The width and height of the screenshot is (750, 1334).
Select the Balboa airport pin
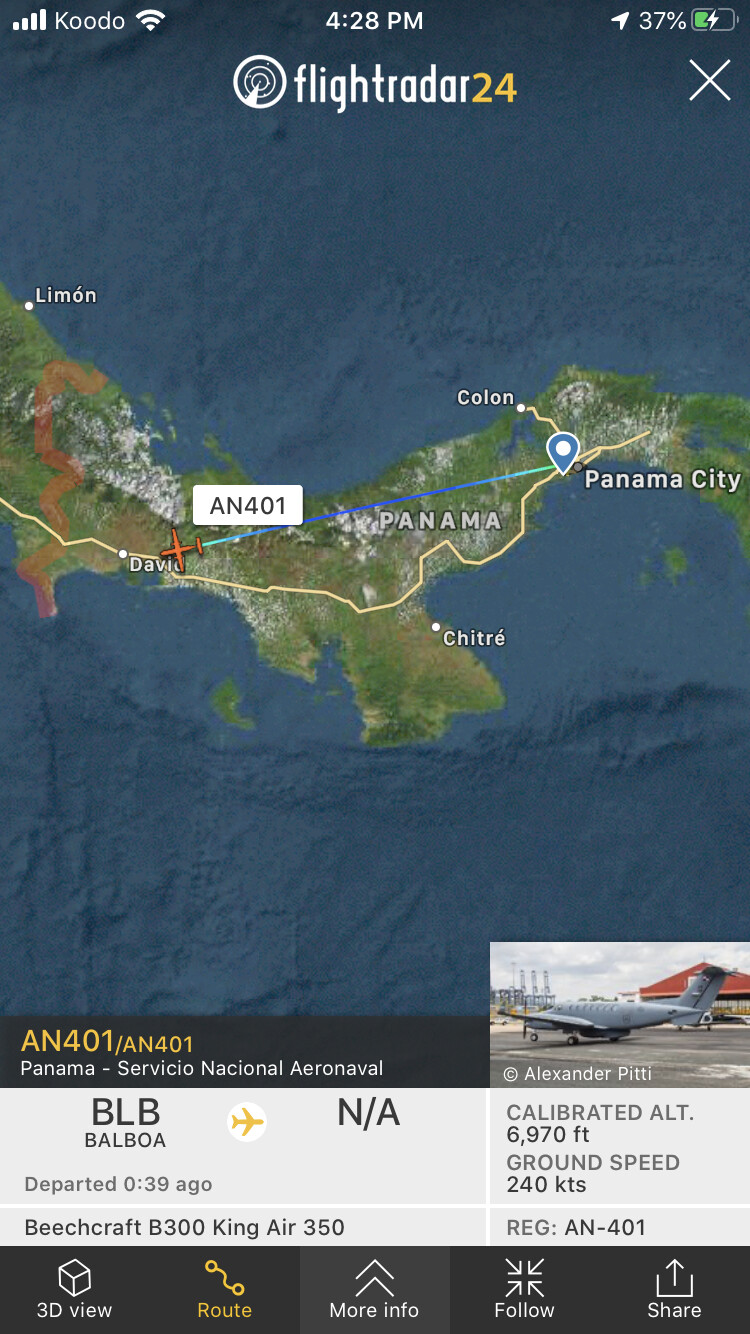tap(562, 450)
